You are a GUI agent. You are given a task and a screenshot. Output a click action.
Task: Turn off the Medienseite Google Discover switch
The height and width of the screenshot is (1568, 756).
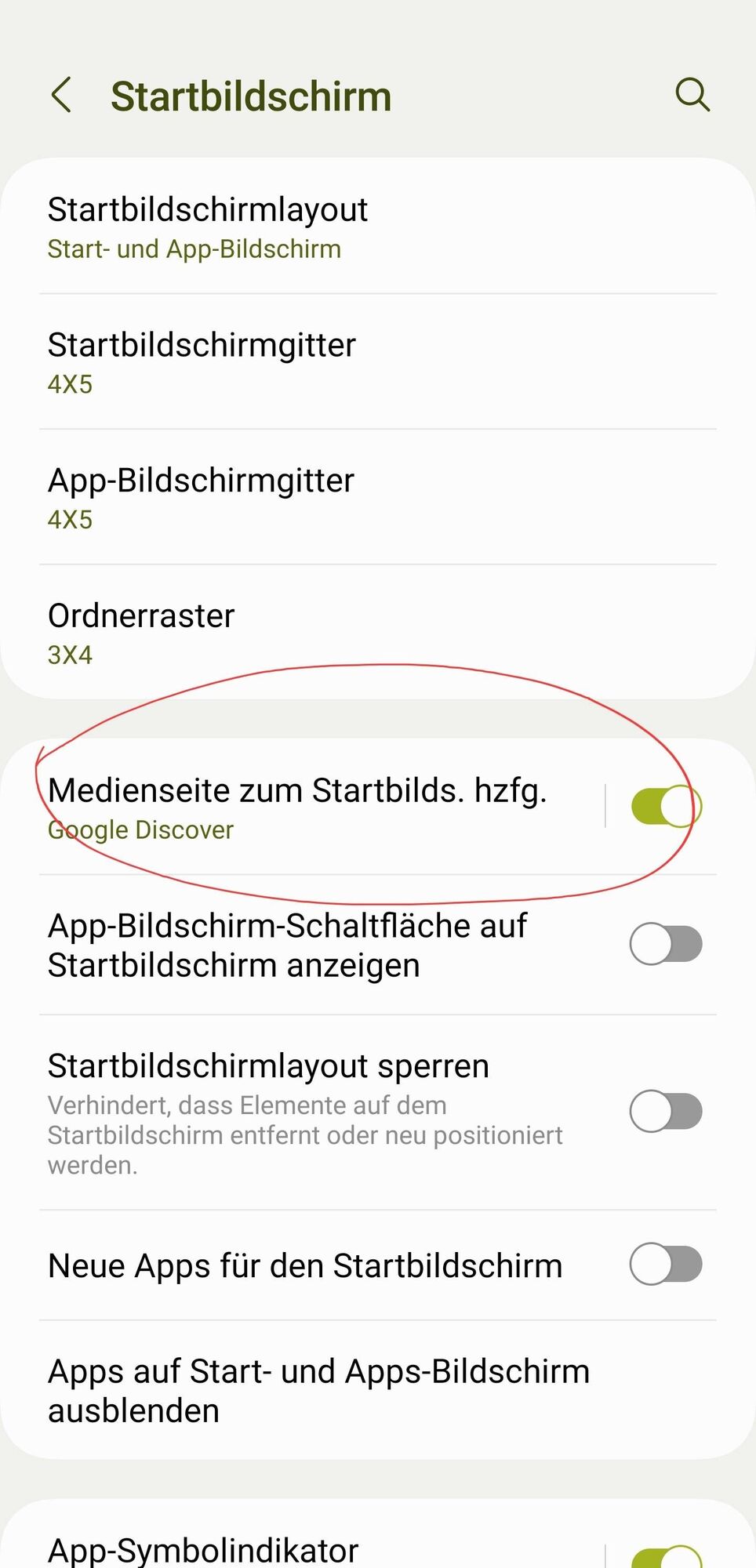coord(666,807)
